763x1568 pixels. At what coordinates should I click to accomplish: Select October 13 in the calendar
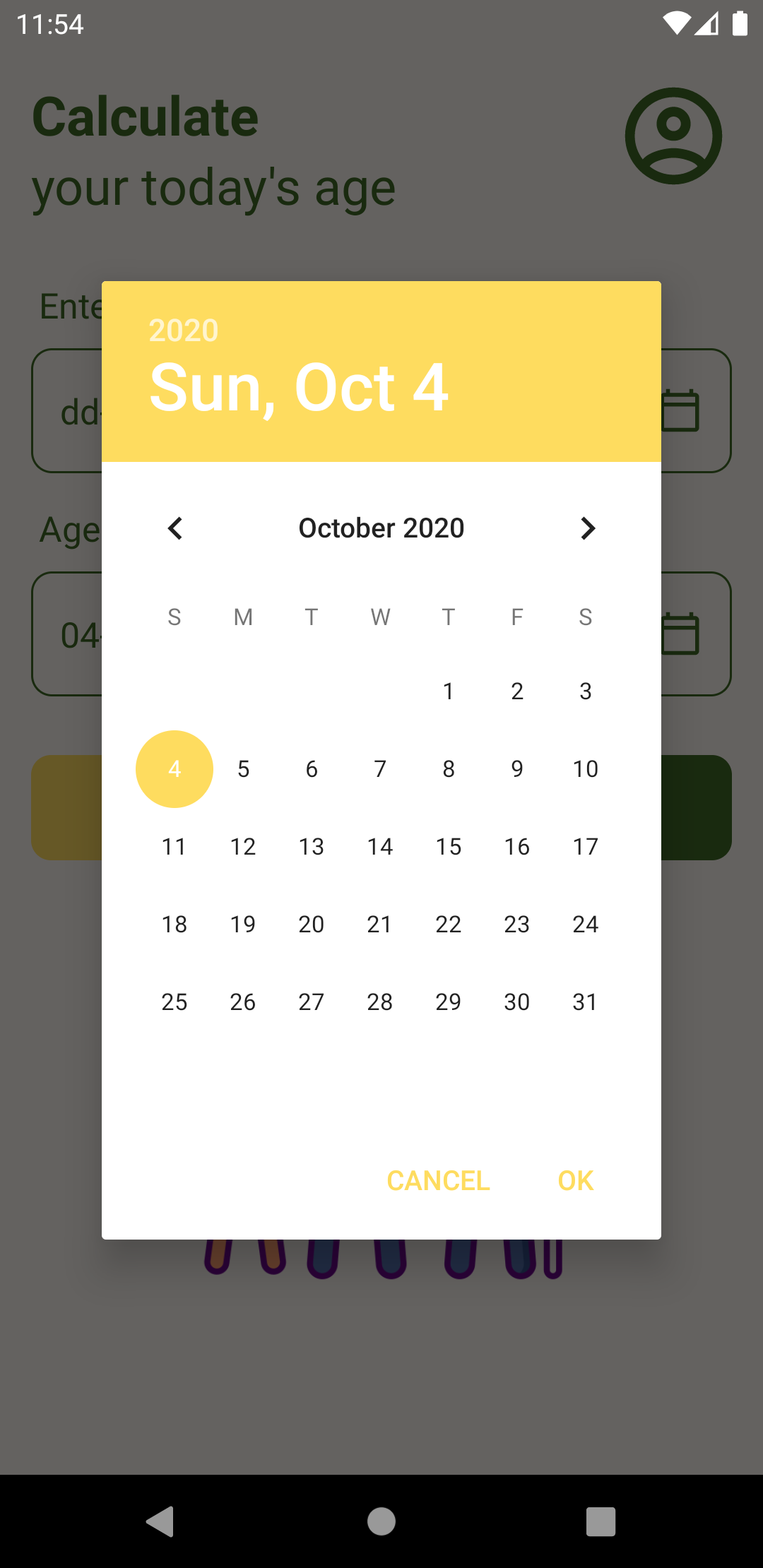[x=312, y=846]
